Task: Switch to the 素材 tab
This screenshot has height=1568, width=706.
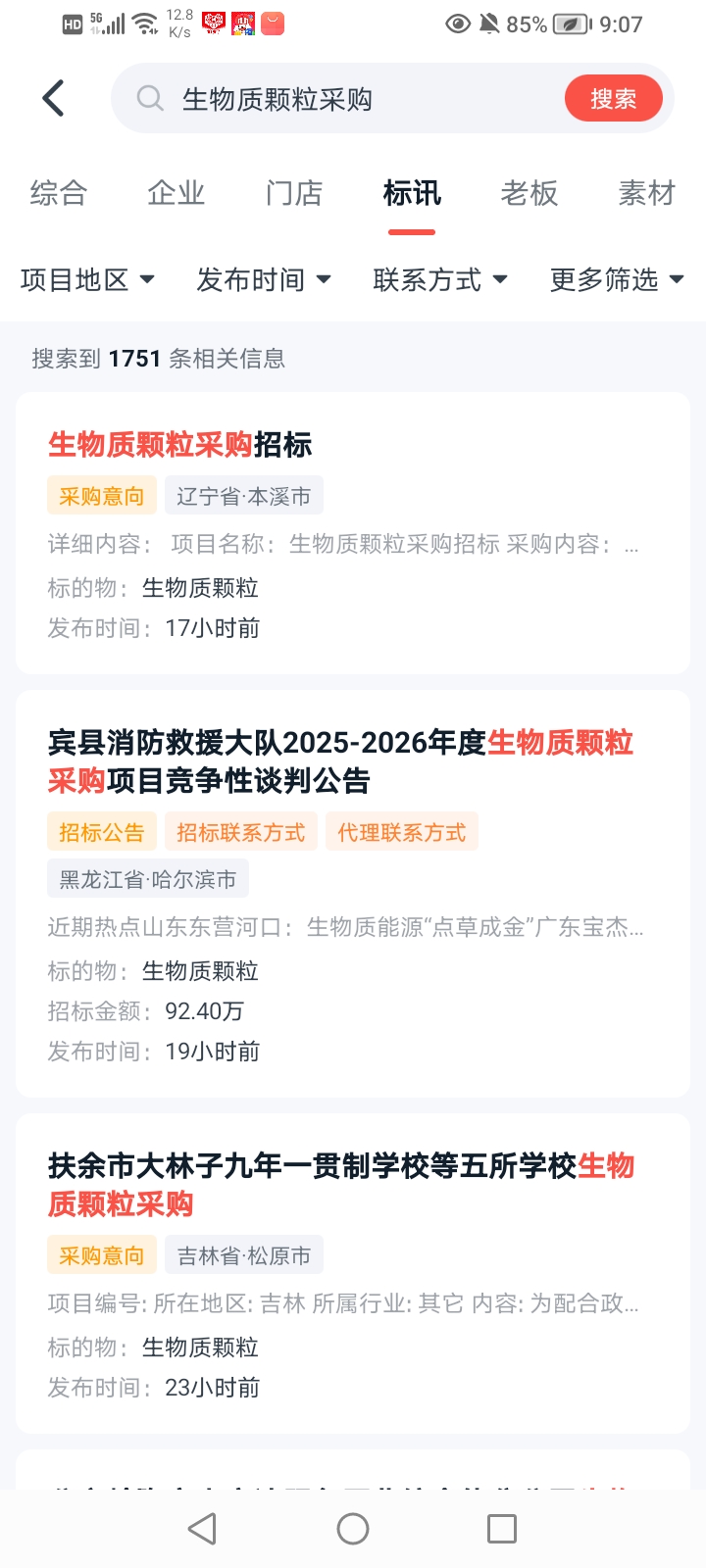Action: [x=647, y=193]
